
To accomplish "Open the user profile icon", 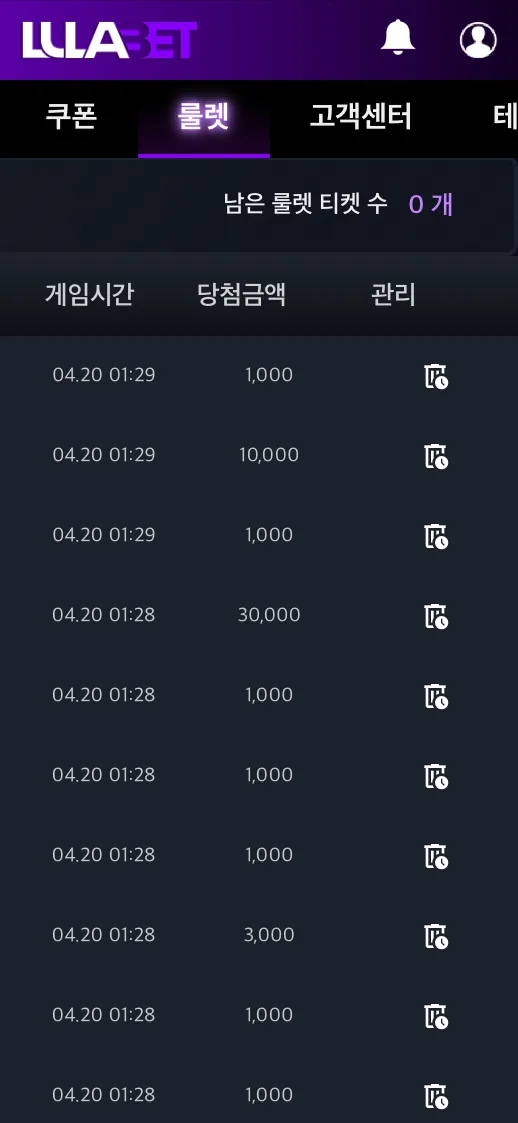I will [478, 39].
